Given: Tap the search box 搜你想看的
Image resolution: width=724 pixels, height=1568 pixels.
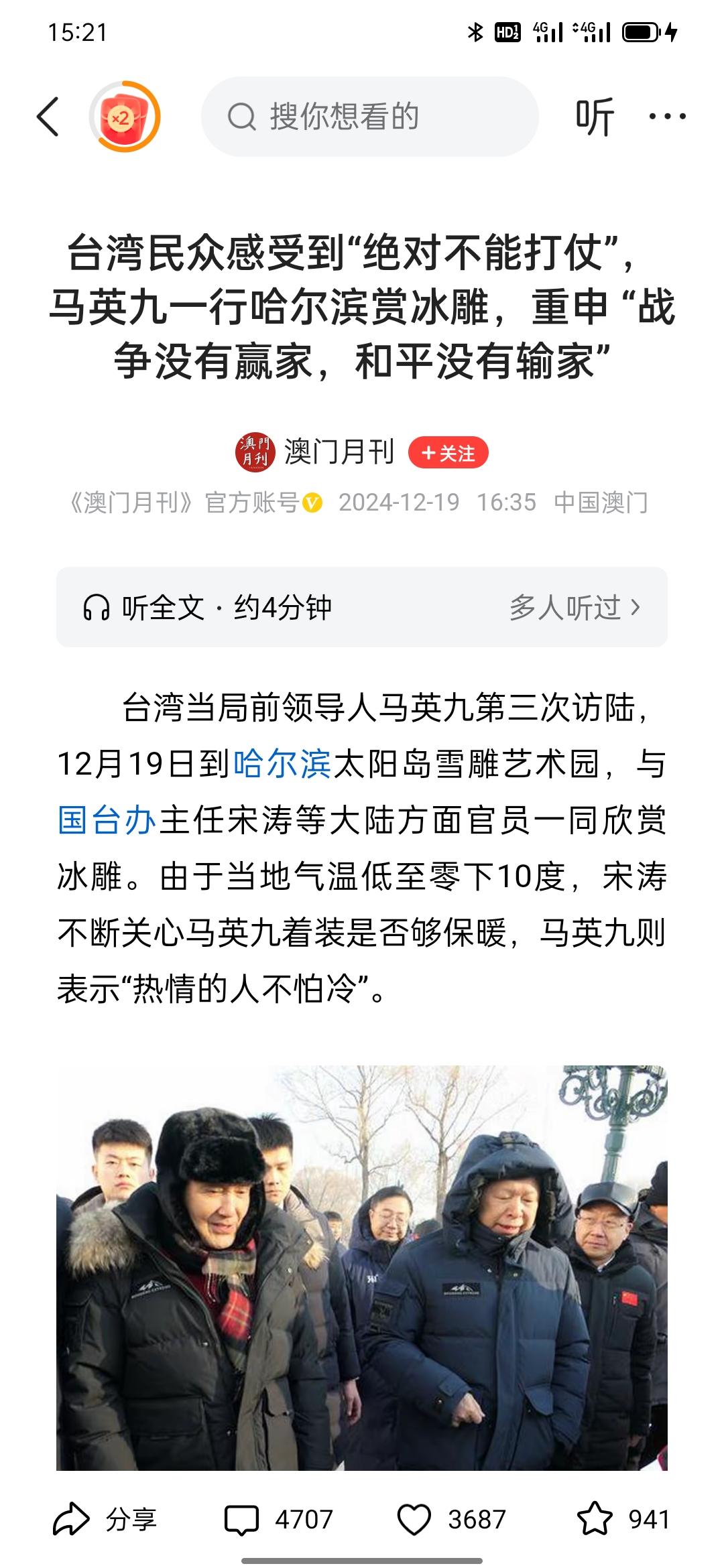Looking at the screenshot, I should pos(369,117).
